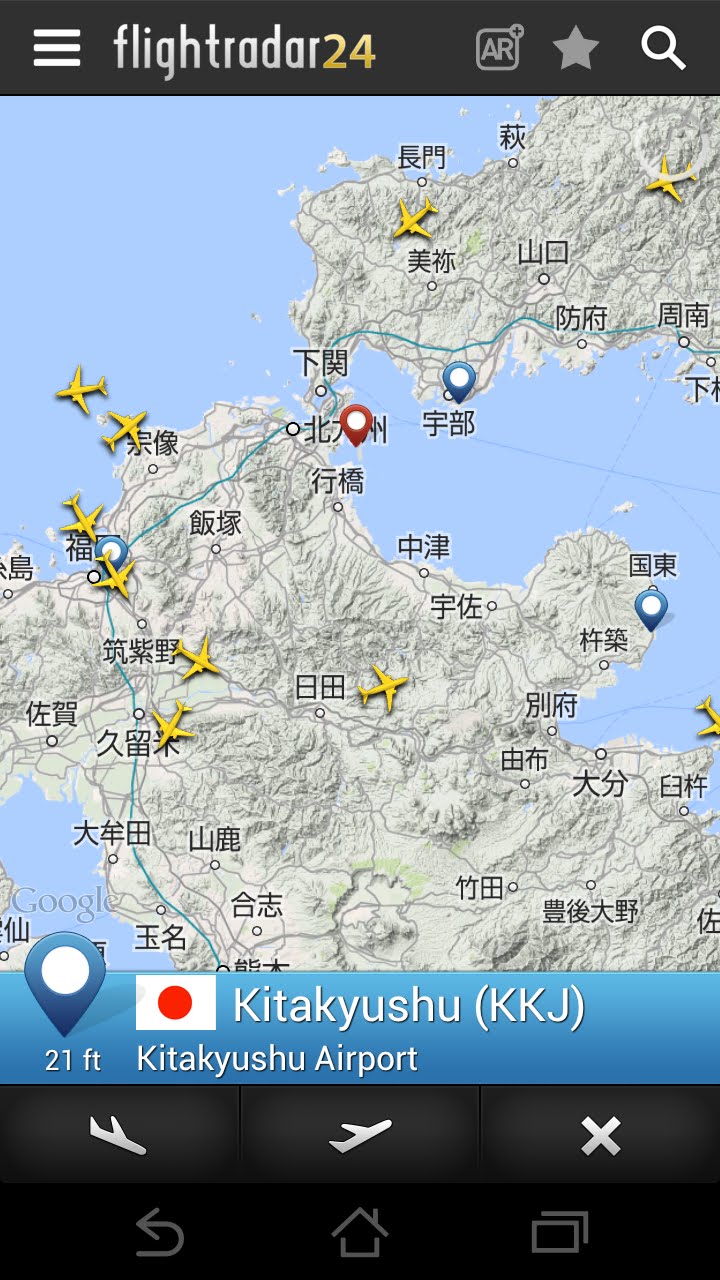Select the plane near 日田
Image resolution: width=720 pixels, height=1280 pixels.
(384, 687)
